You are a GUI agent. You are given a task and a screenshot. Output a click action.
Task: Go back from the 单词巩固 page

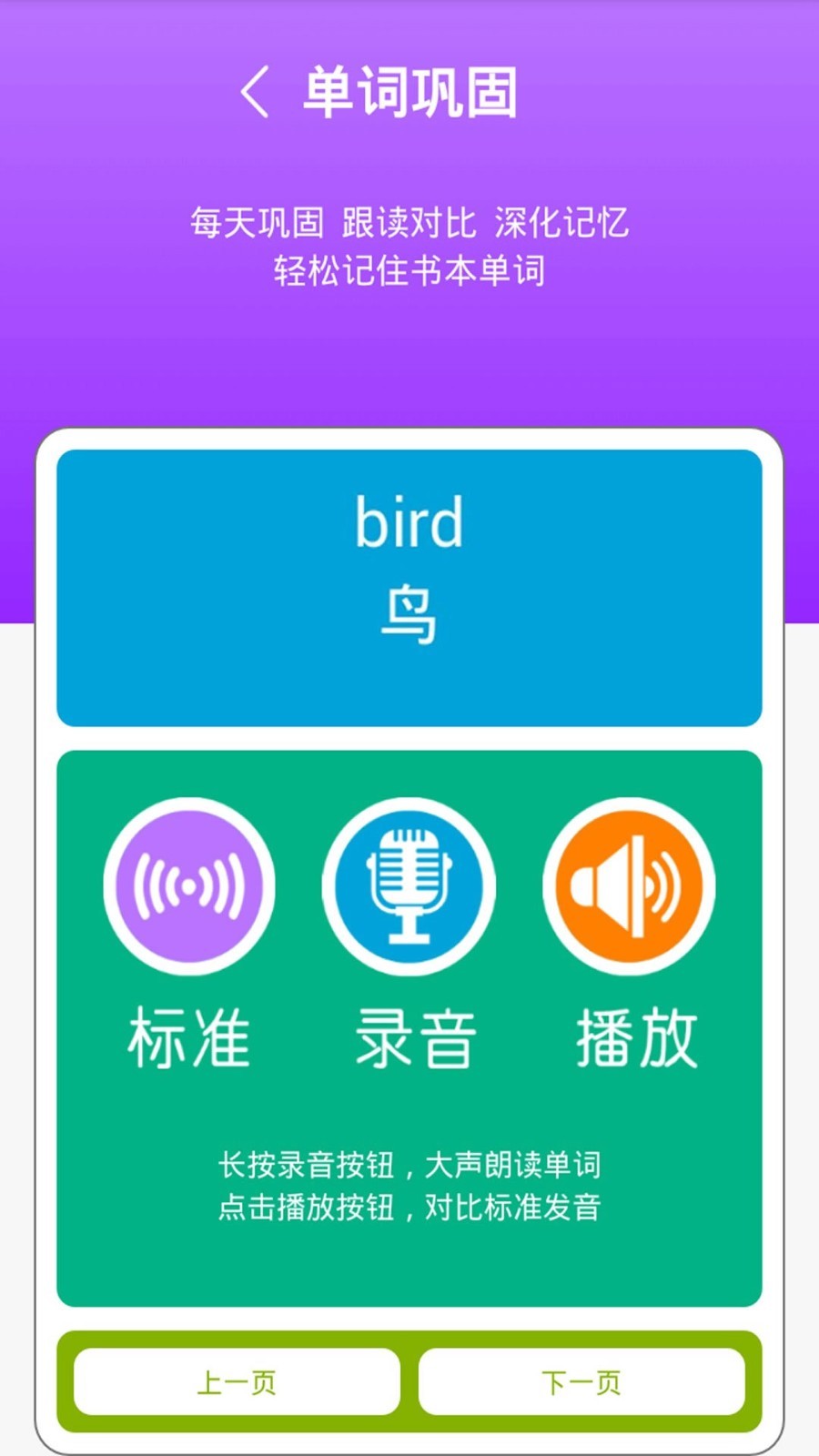(255, 93)
